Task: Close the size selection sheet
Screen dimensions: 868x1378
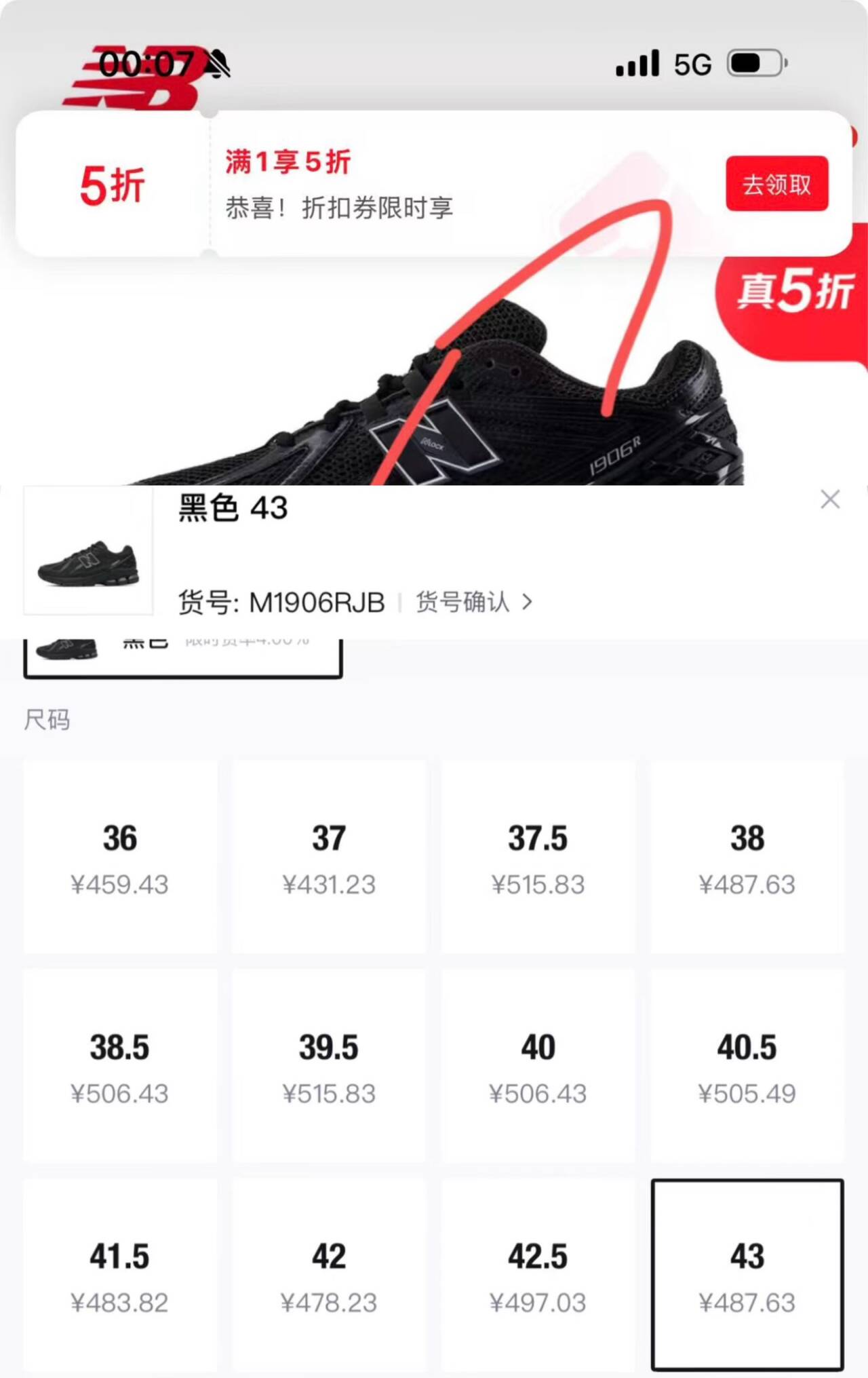Action: click(830, 499)
